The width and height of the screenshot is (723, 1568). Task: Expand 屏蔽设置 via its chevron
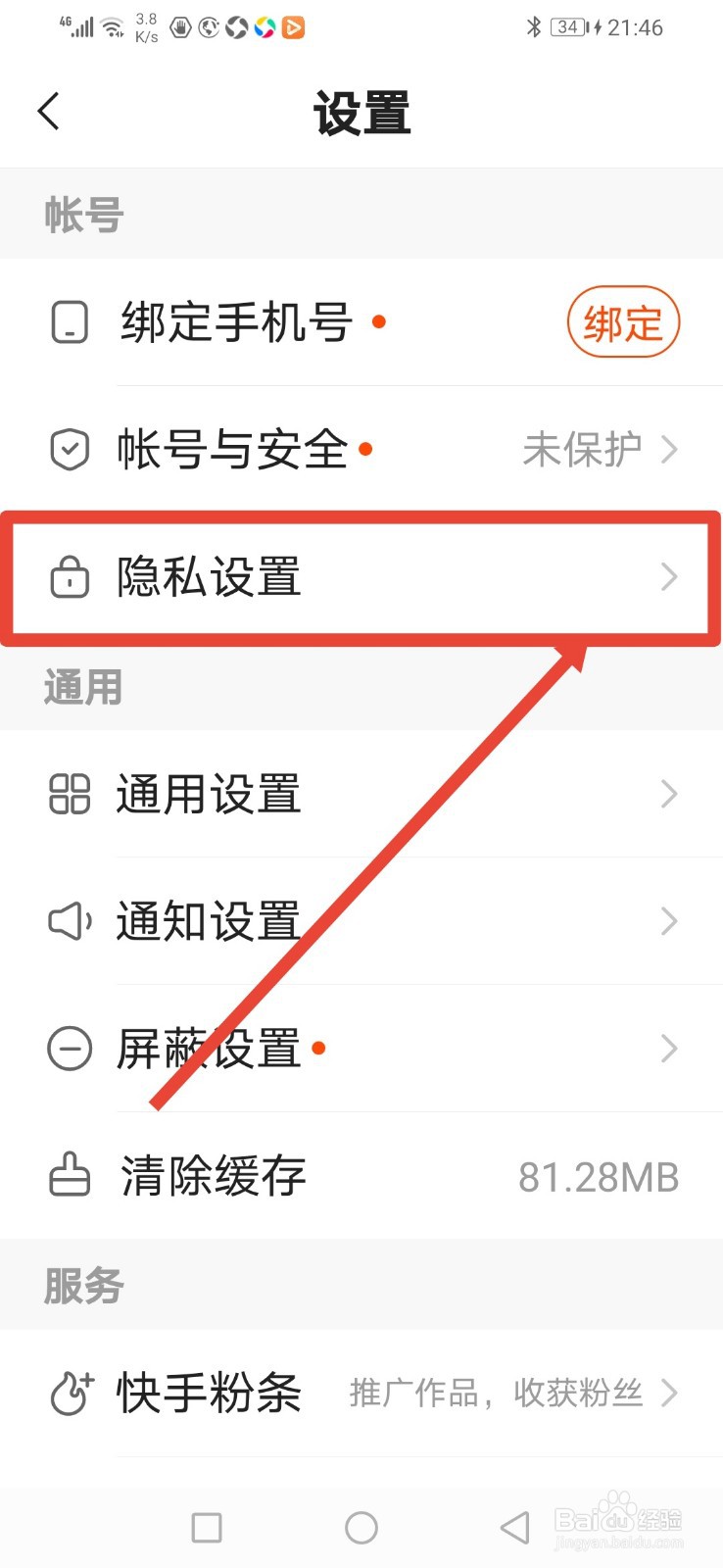[669, 1049]
